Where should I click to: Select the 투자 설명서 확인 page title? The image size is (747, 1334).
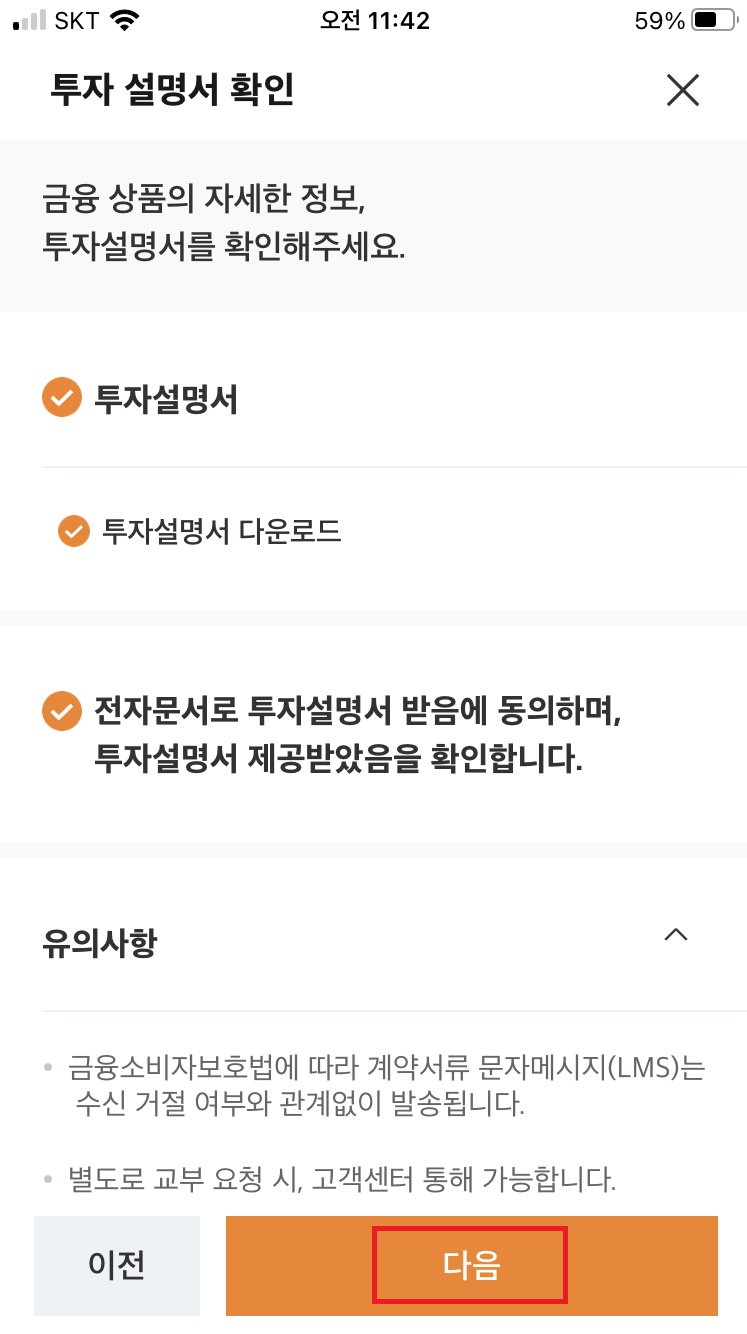tap(172, 90)
